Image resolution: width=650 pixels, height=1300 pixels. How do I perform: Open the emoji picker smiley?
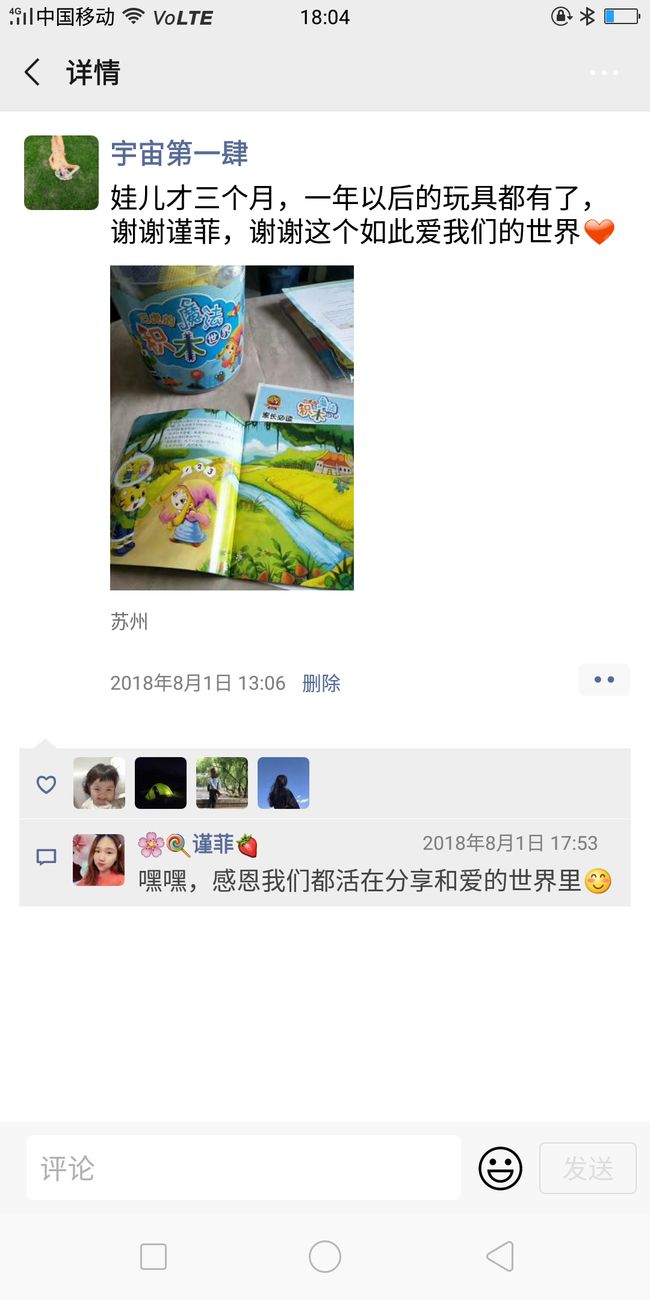[500, 1168]
